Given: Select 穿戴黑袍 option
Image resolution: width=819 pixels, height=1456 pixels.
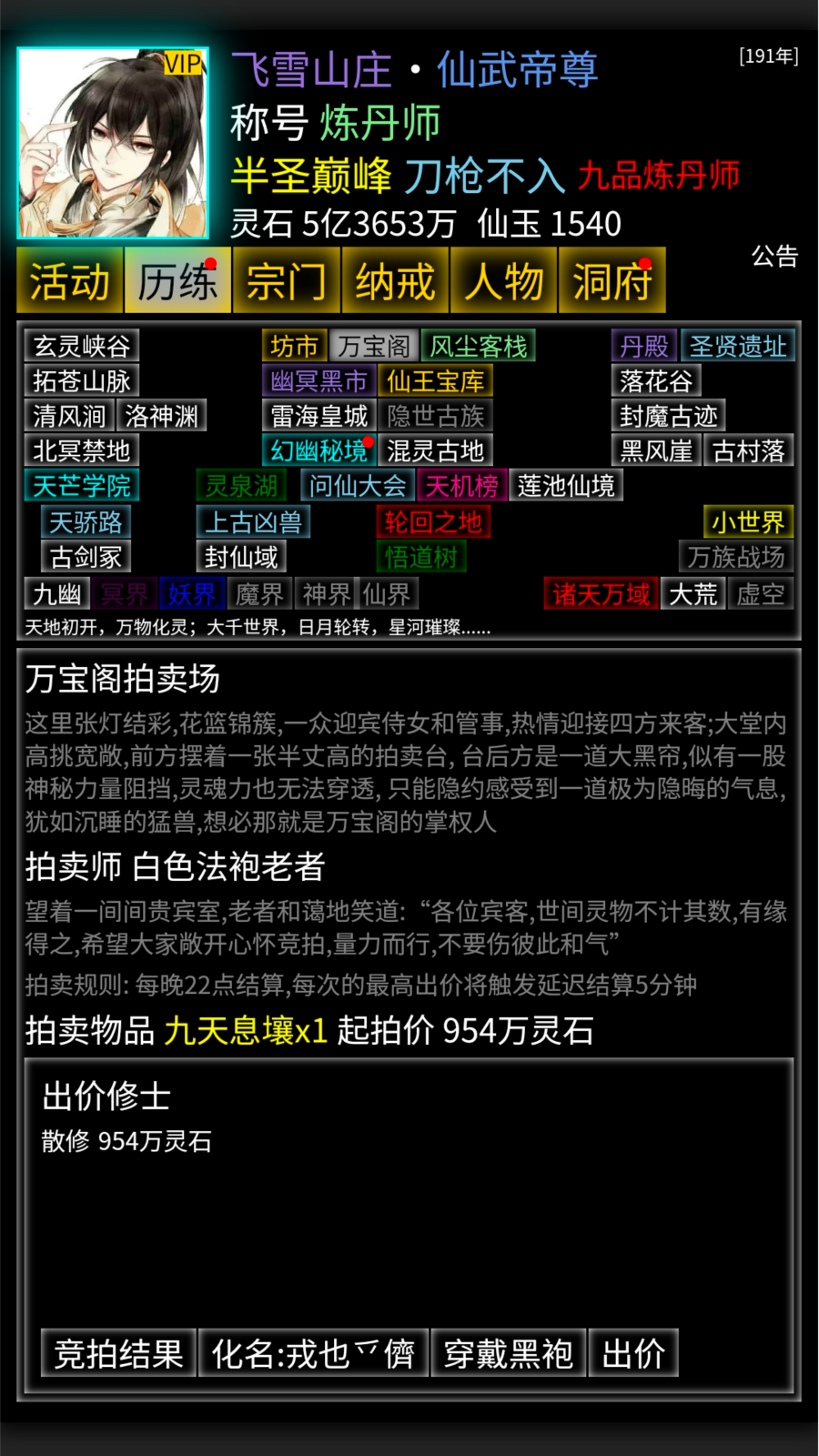Looking at the screenshot, I should 508,1353.
